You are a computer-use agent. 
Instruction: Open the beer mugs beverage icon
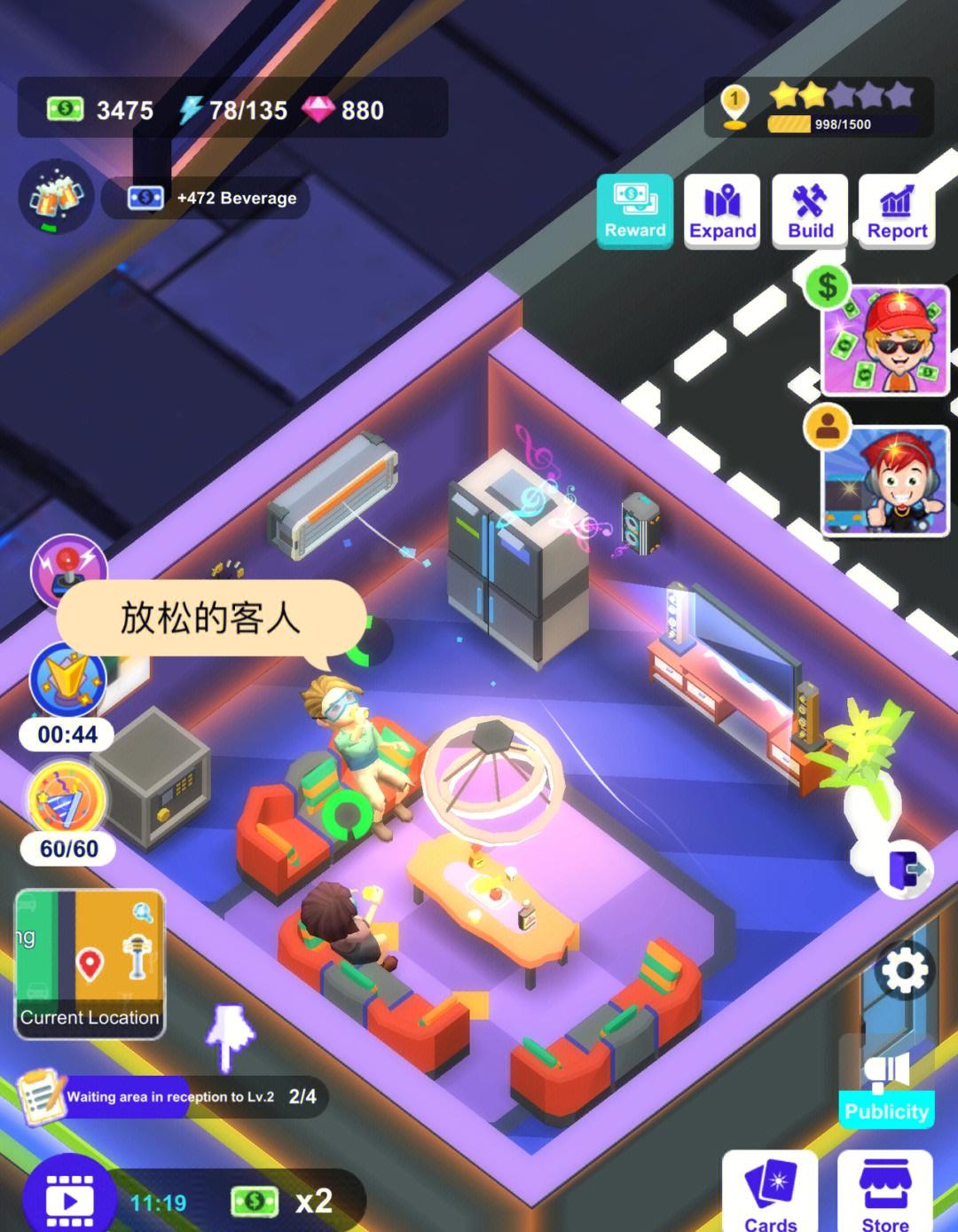tap(56, 197)
